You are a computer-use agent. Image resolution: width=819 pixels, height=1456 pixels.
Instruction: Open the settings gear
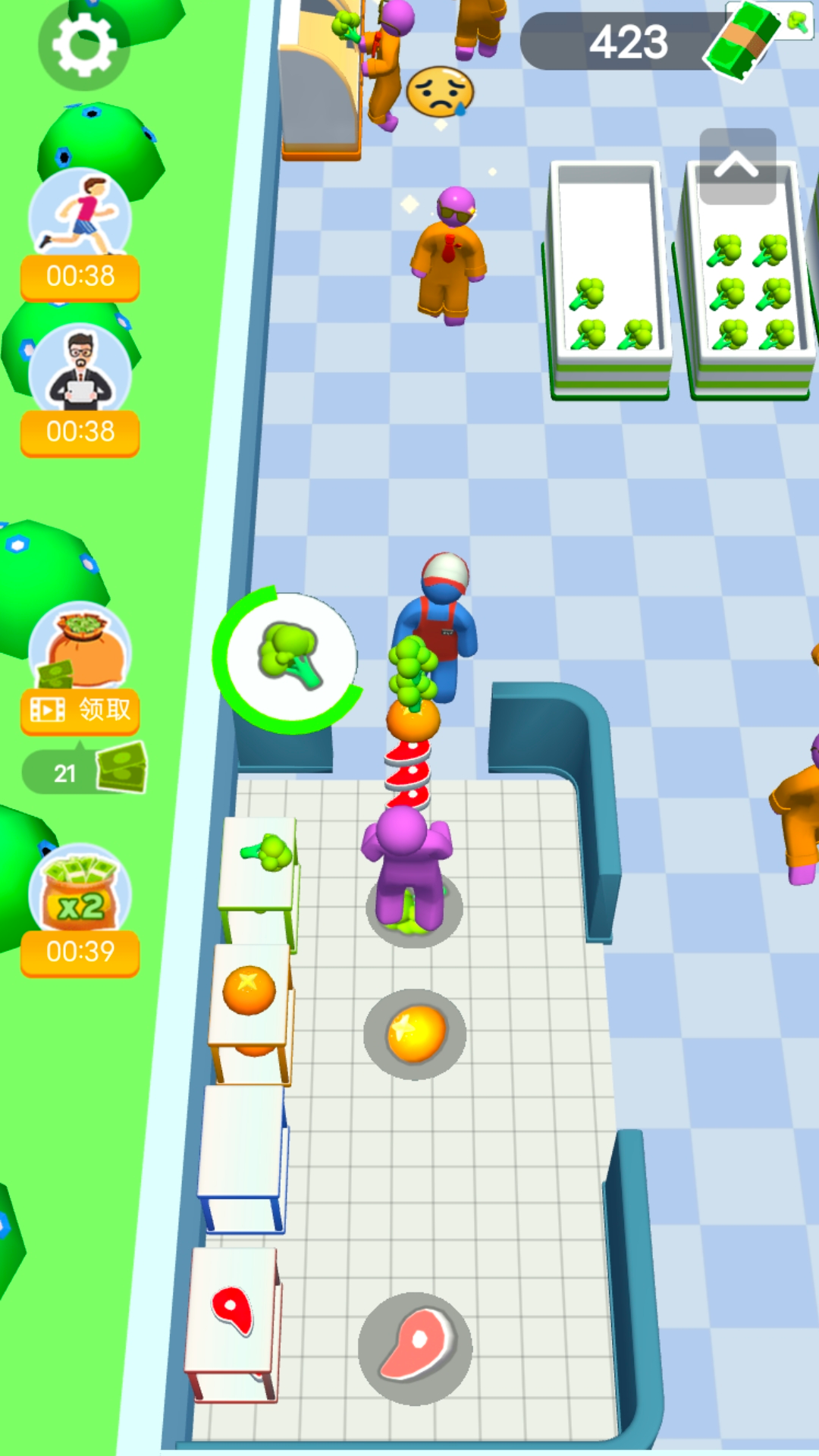tap(83, 44)
